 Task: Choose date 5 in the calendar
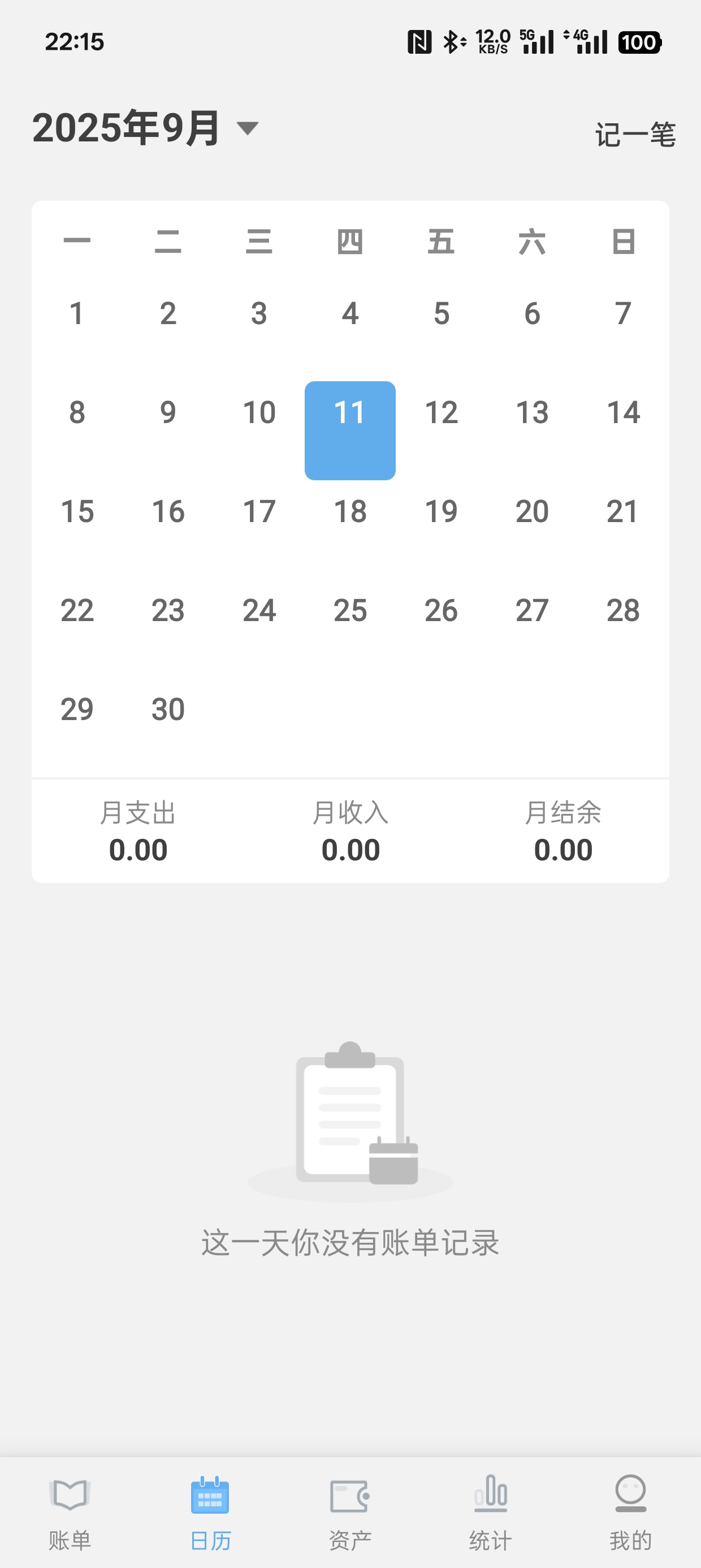coord(441,314)
